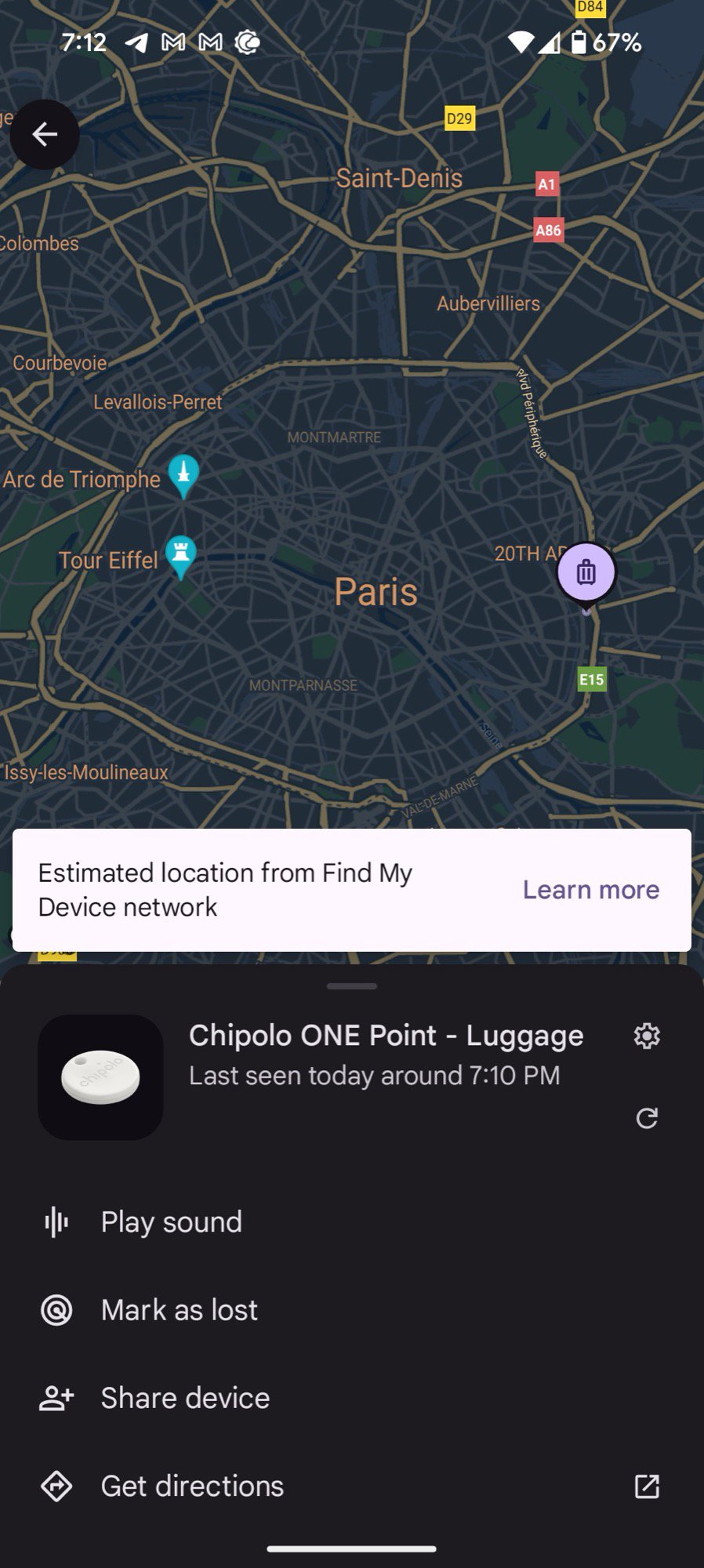Screen dimensions: 704x1568
Task: Refresh the tracker's location
Action: point(647,1118)
